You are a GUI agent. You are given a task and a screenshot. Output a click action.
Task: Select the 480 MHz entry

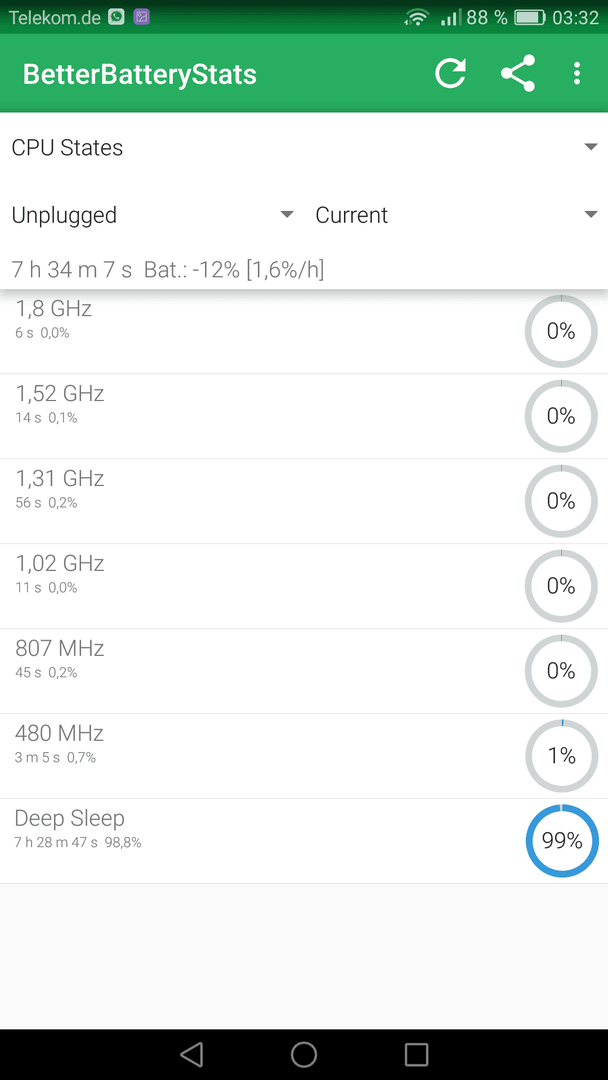coord(304,756)
